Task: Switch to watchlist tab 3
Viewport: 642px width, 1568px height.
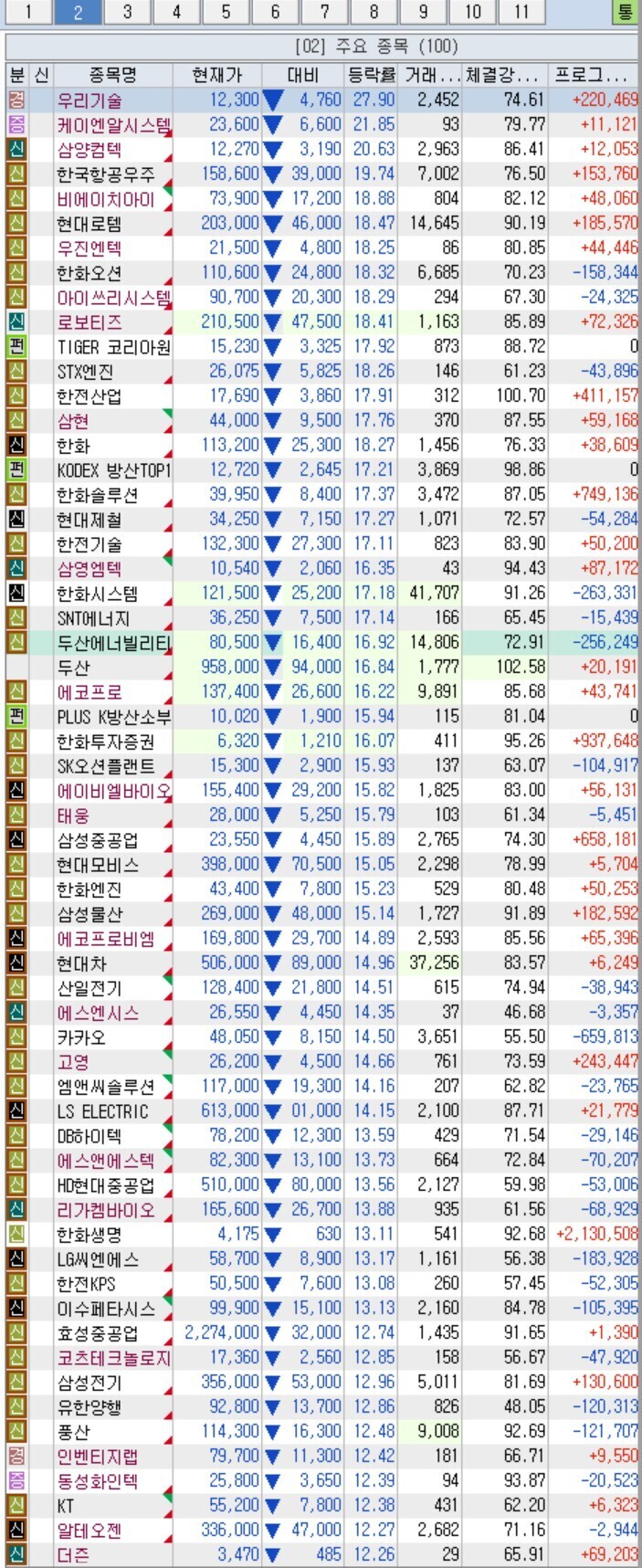Action: 127,12
